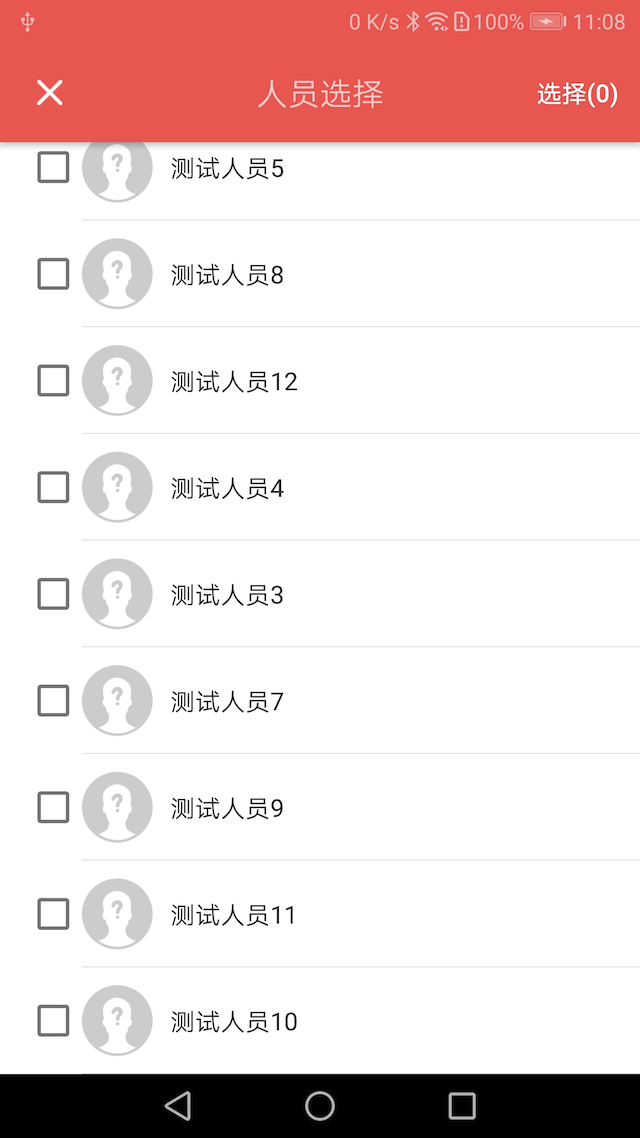Image resolution: width=640 pixels, height=1138 pixels.
Task: Tick the checkbox next to 测试人员9
Action: point(53,808)
